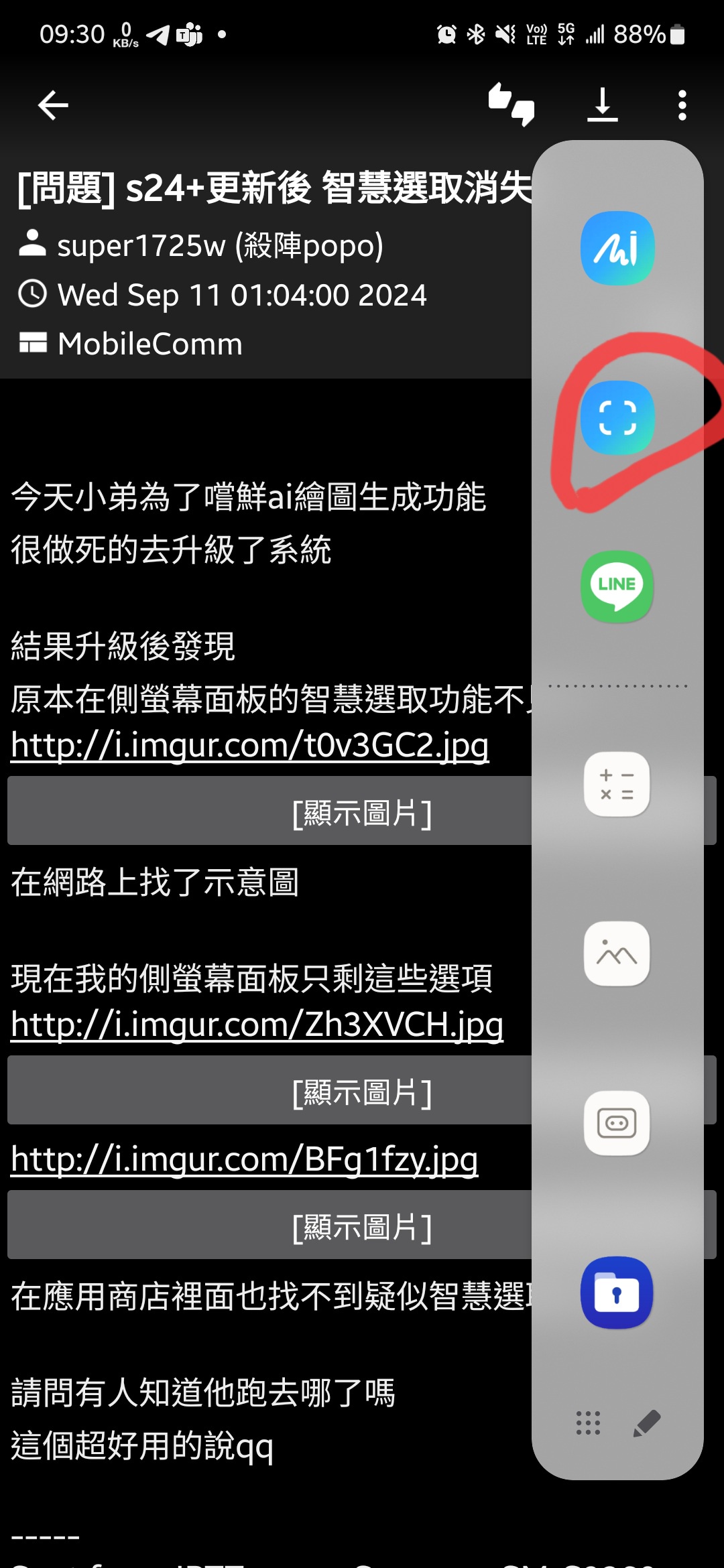Image resolution: width=724 pixels, height=1568 pixels.
Task: Open the Calculator from edge panel
Action: pos(617,785)
